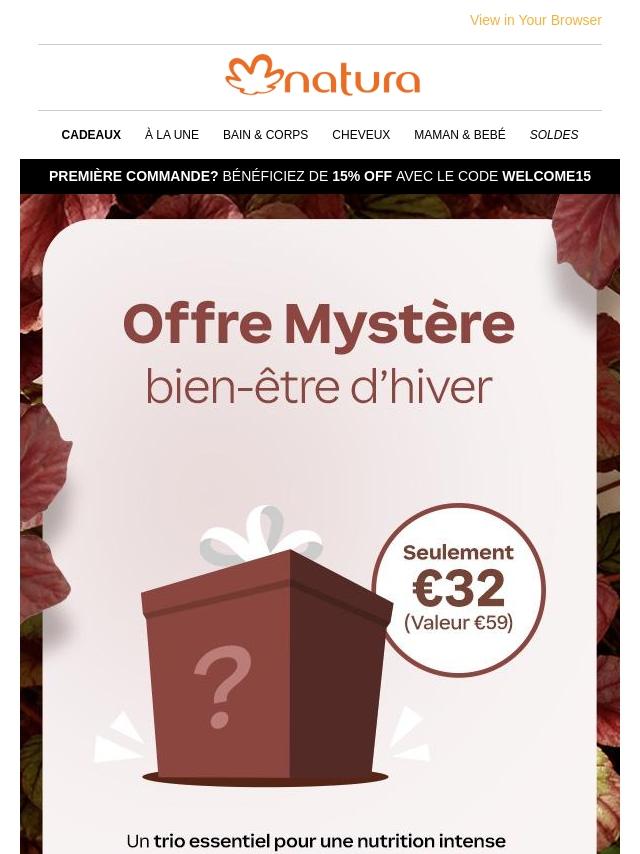Open the CADEAUX category
This screenshot has height=854, width=640.
point(91,135)
